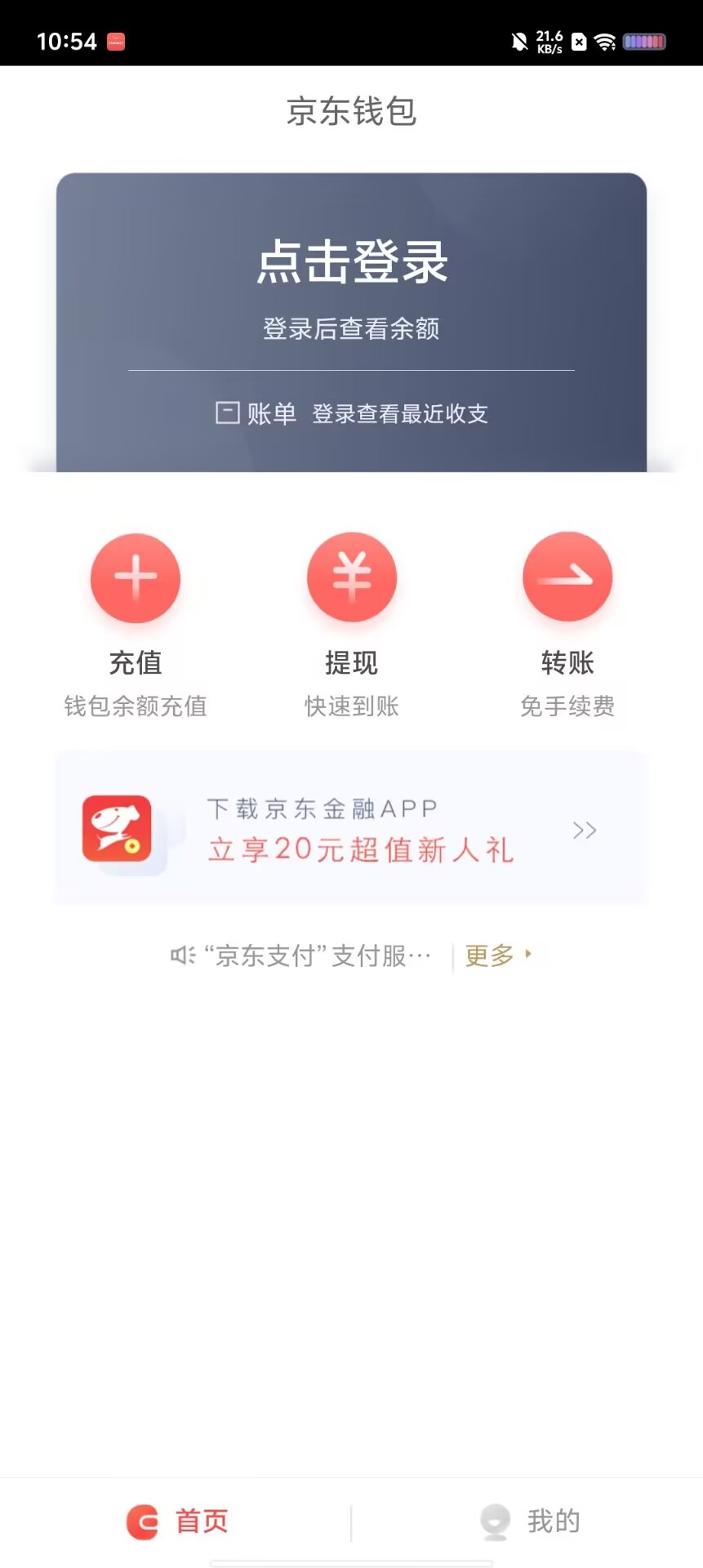Switch to the 我的 tab

[x=529, y=1521]
